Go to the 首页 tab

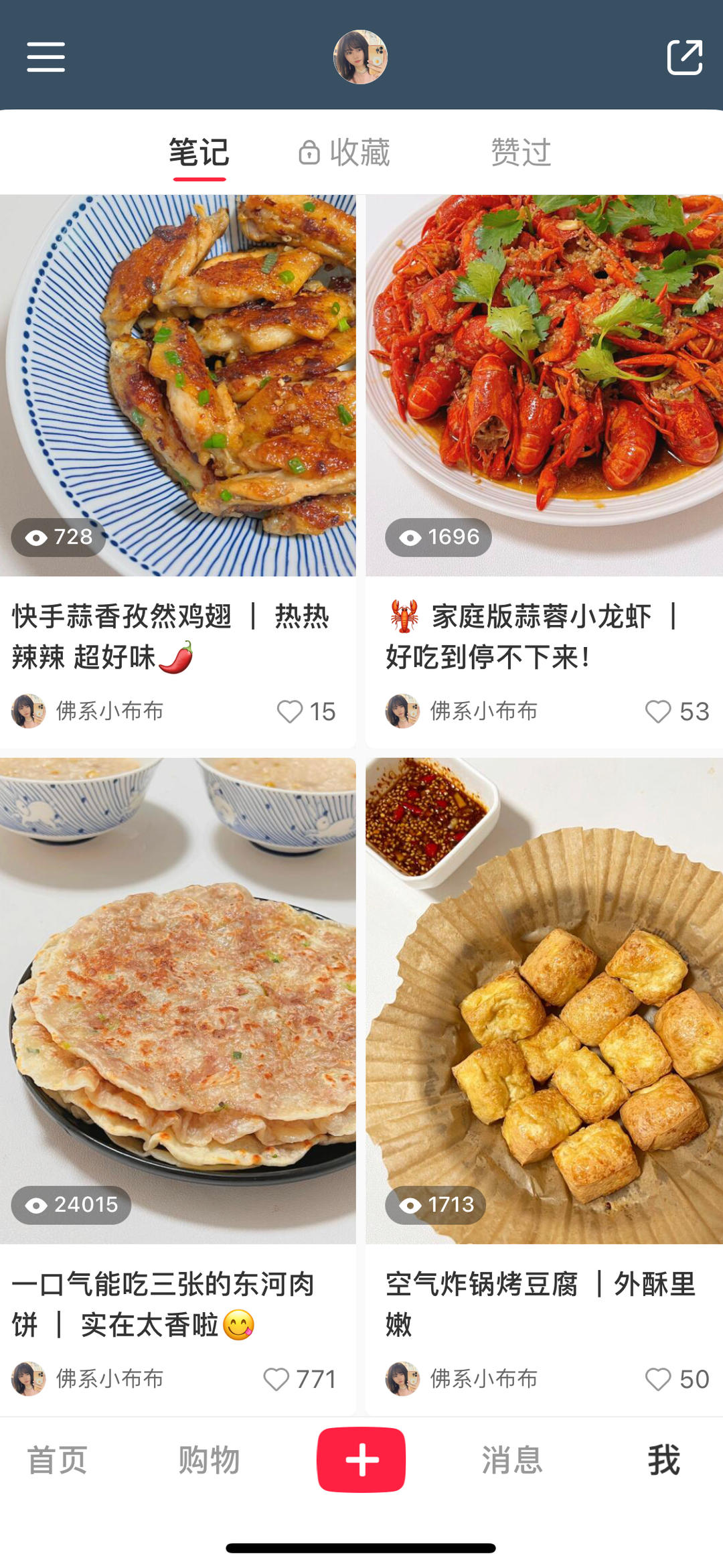57,1460
